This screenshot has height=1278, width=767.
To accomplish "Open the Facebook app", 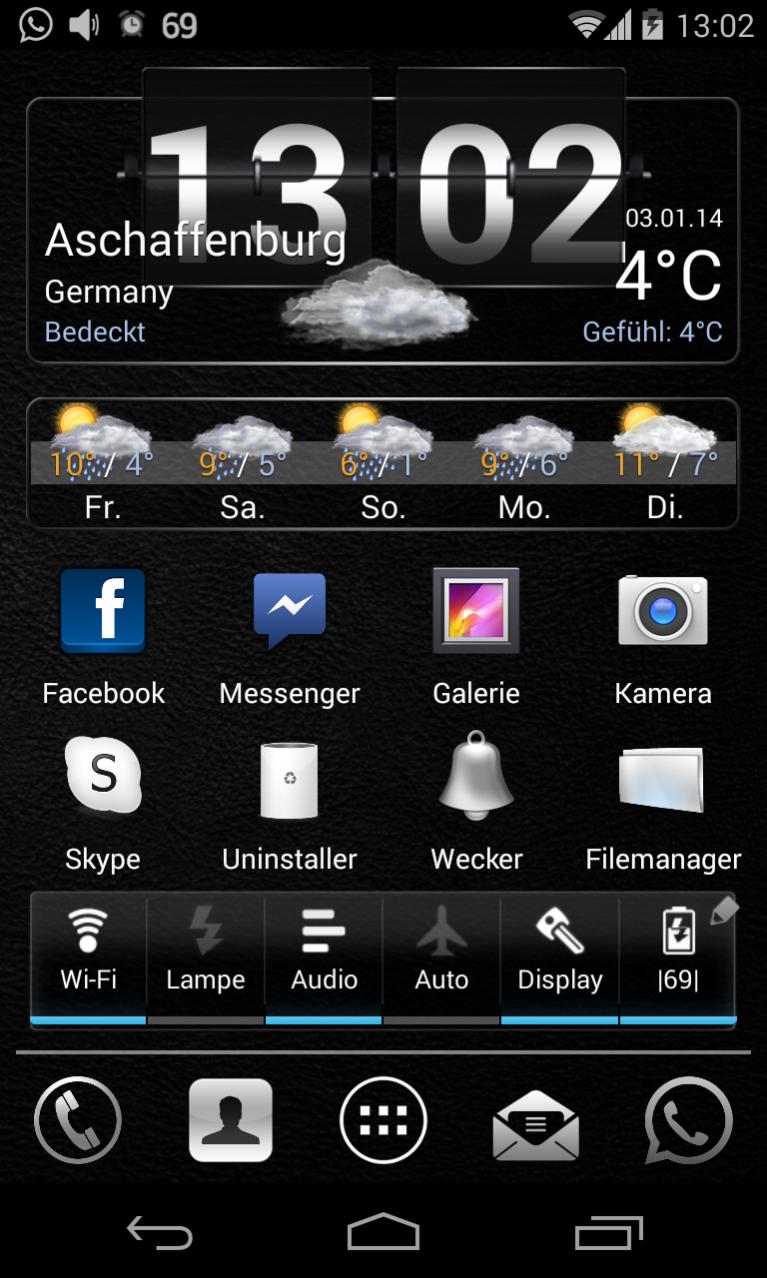I will [103, 611].
